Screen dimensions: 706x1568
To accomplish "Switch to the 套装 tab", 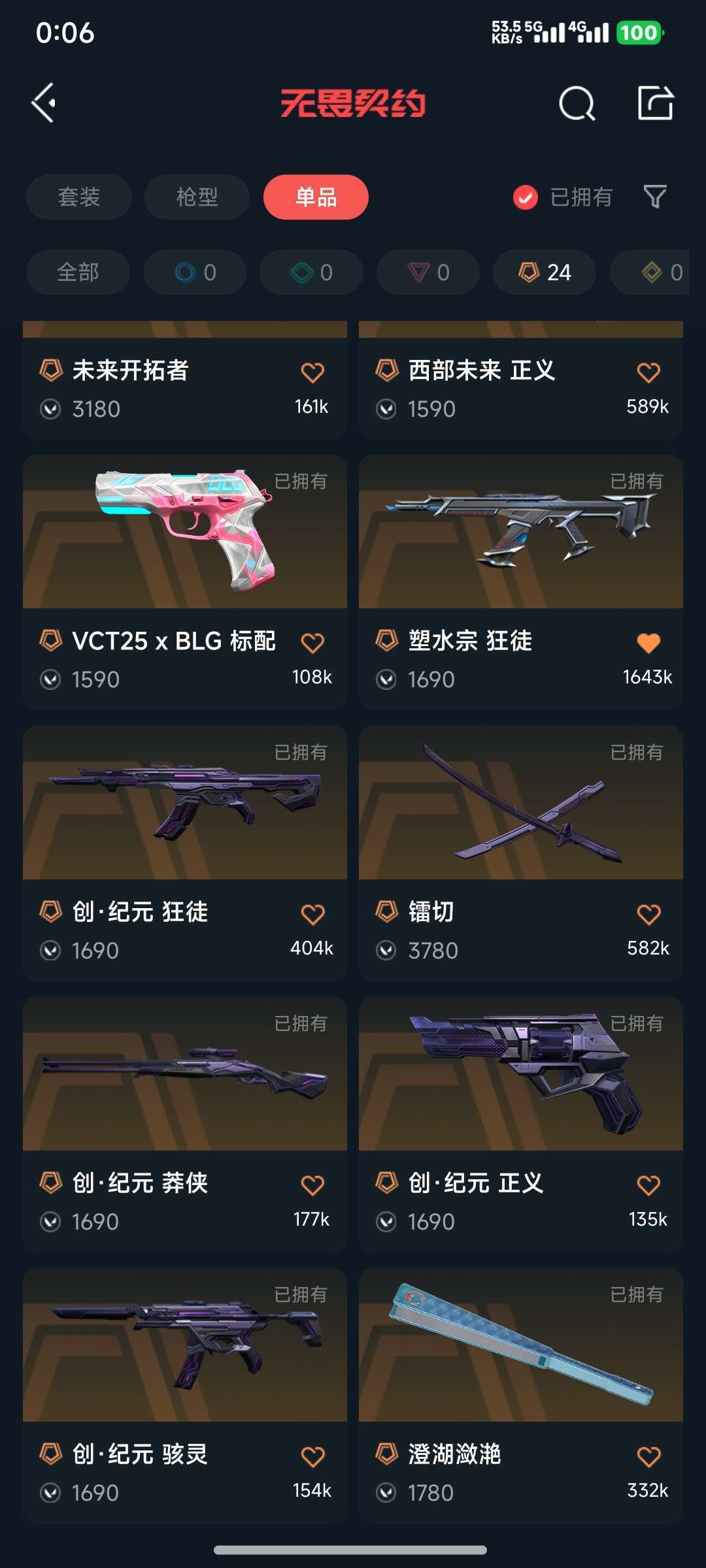I will pyautogui.click(x=79, y=197).
